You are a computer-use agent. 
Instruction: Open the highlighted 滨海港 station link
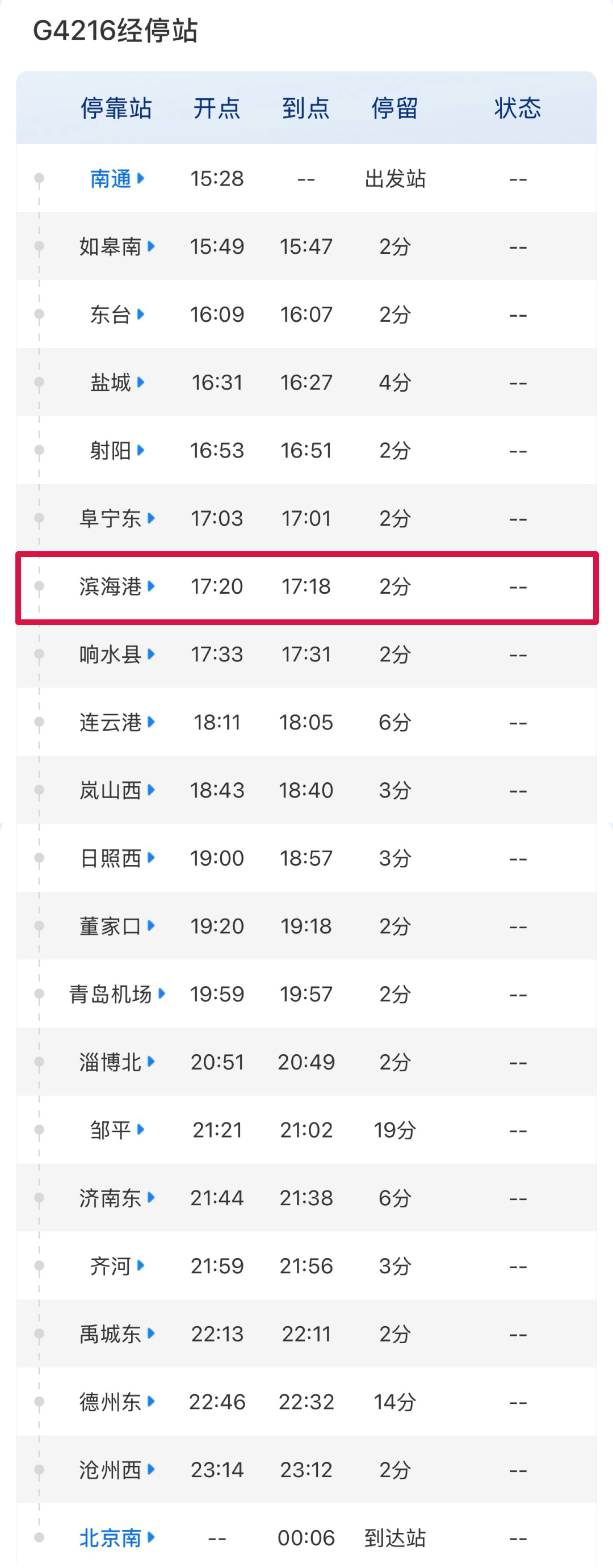[x=116, y=587]
